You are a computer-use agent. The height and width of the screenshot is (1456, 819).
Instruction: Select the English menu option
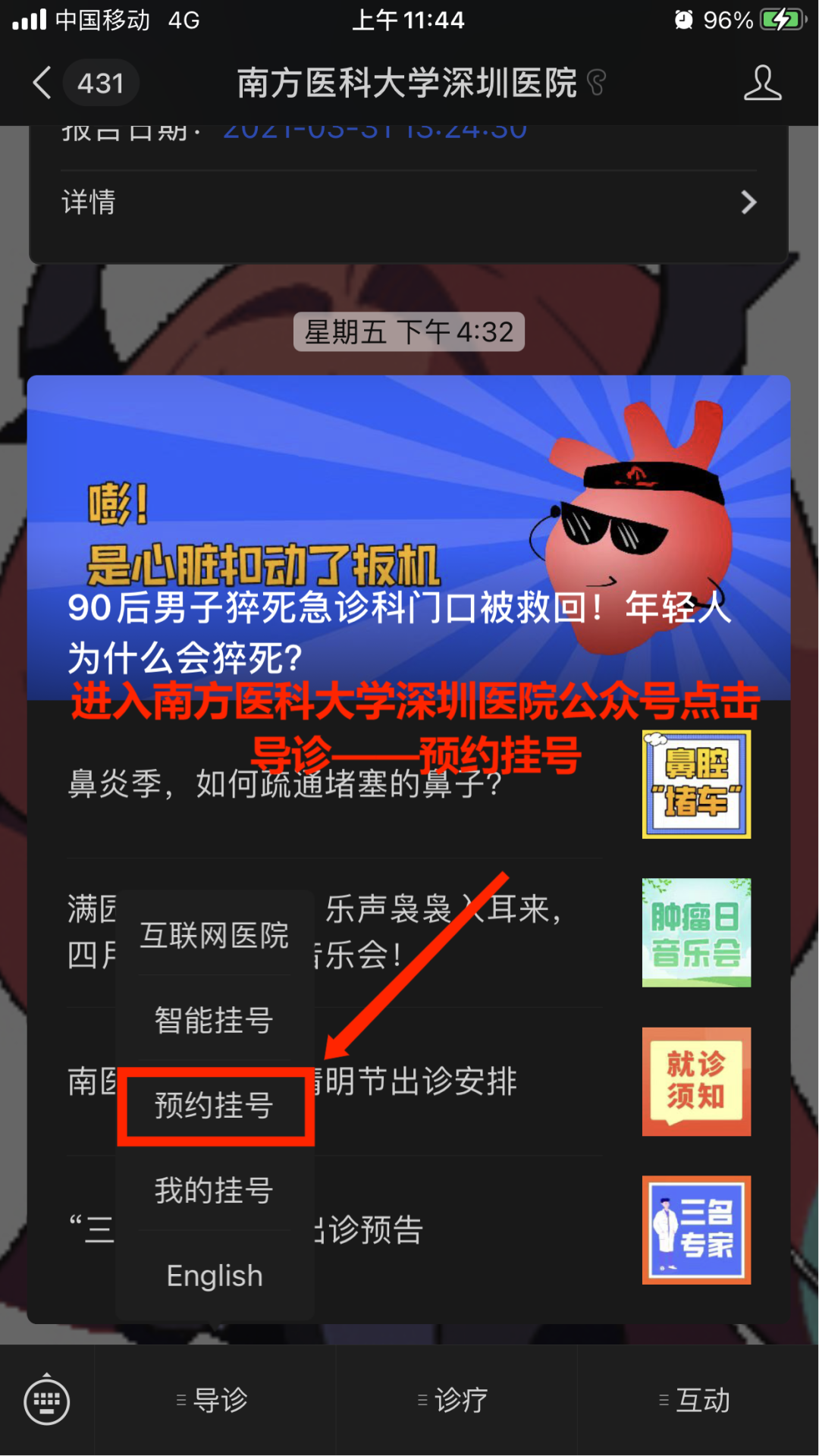point(215,1276)
